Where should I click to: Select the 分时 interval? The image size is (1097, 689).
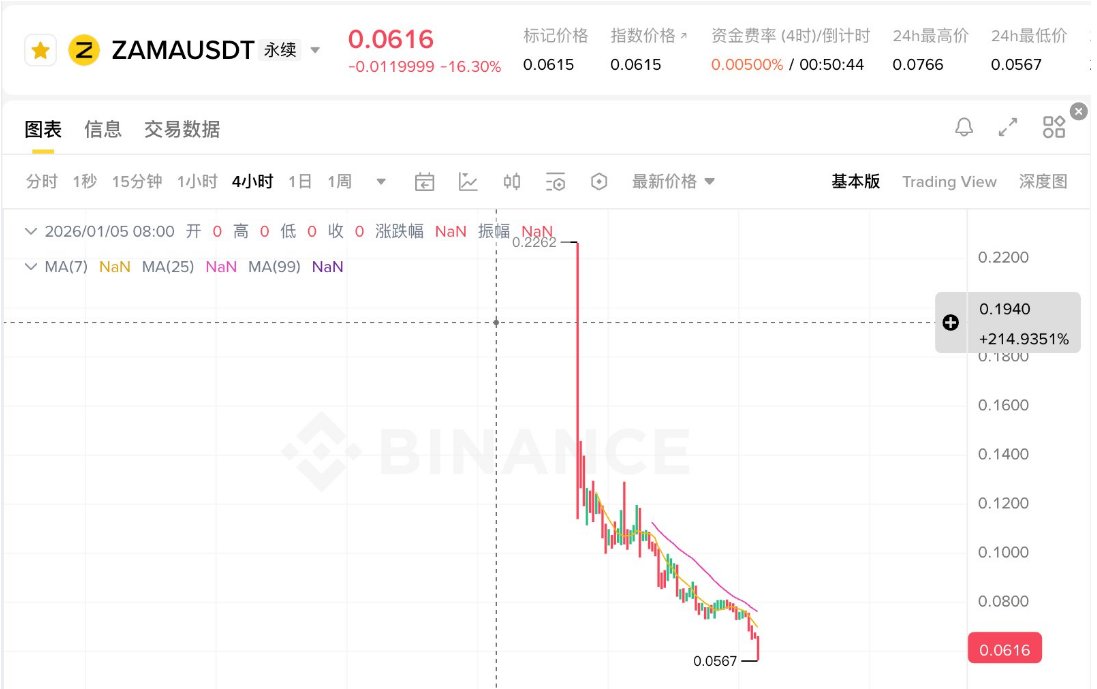(x=42, y=182)
